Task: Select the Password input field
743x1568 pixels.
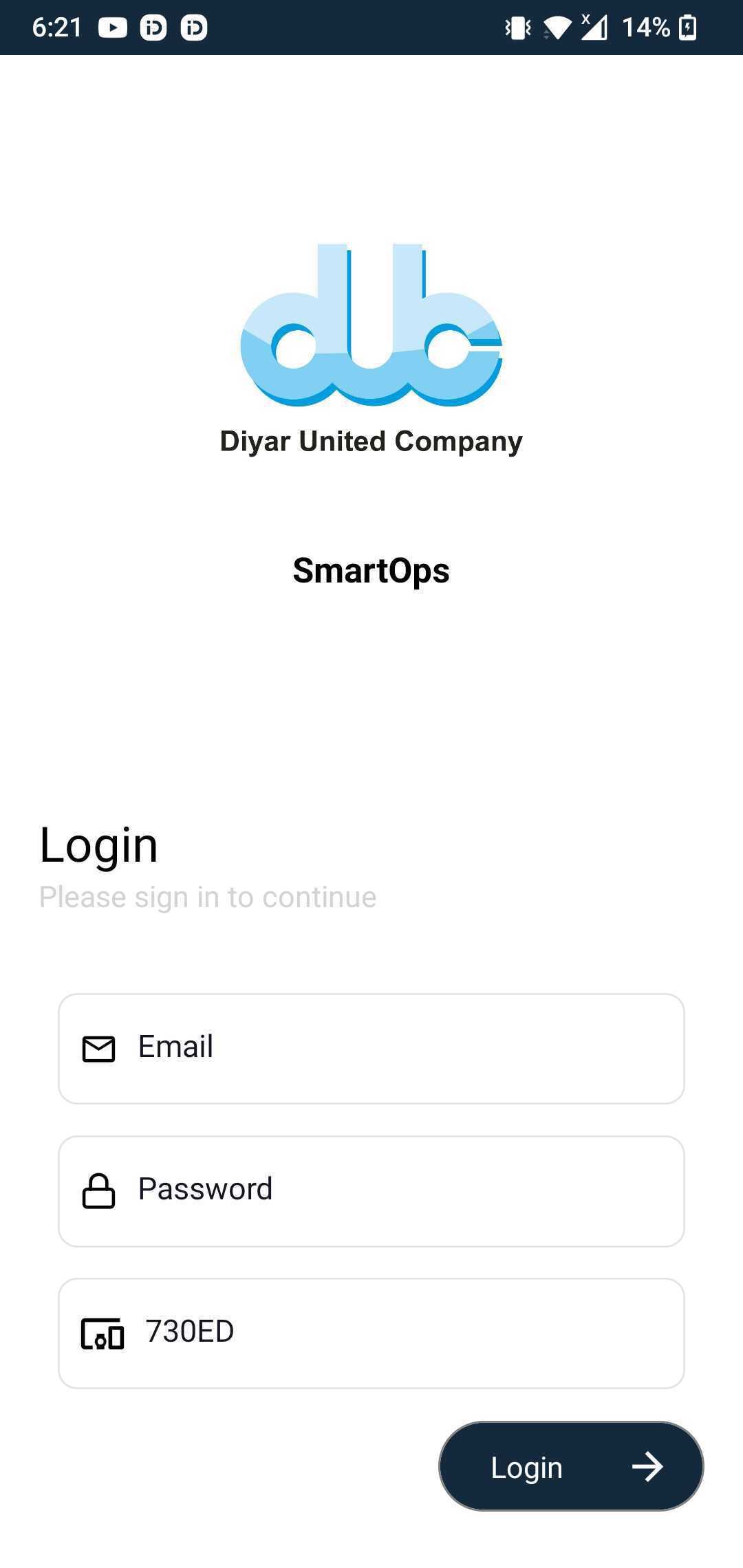Action: click(x=371, y=1190)
